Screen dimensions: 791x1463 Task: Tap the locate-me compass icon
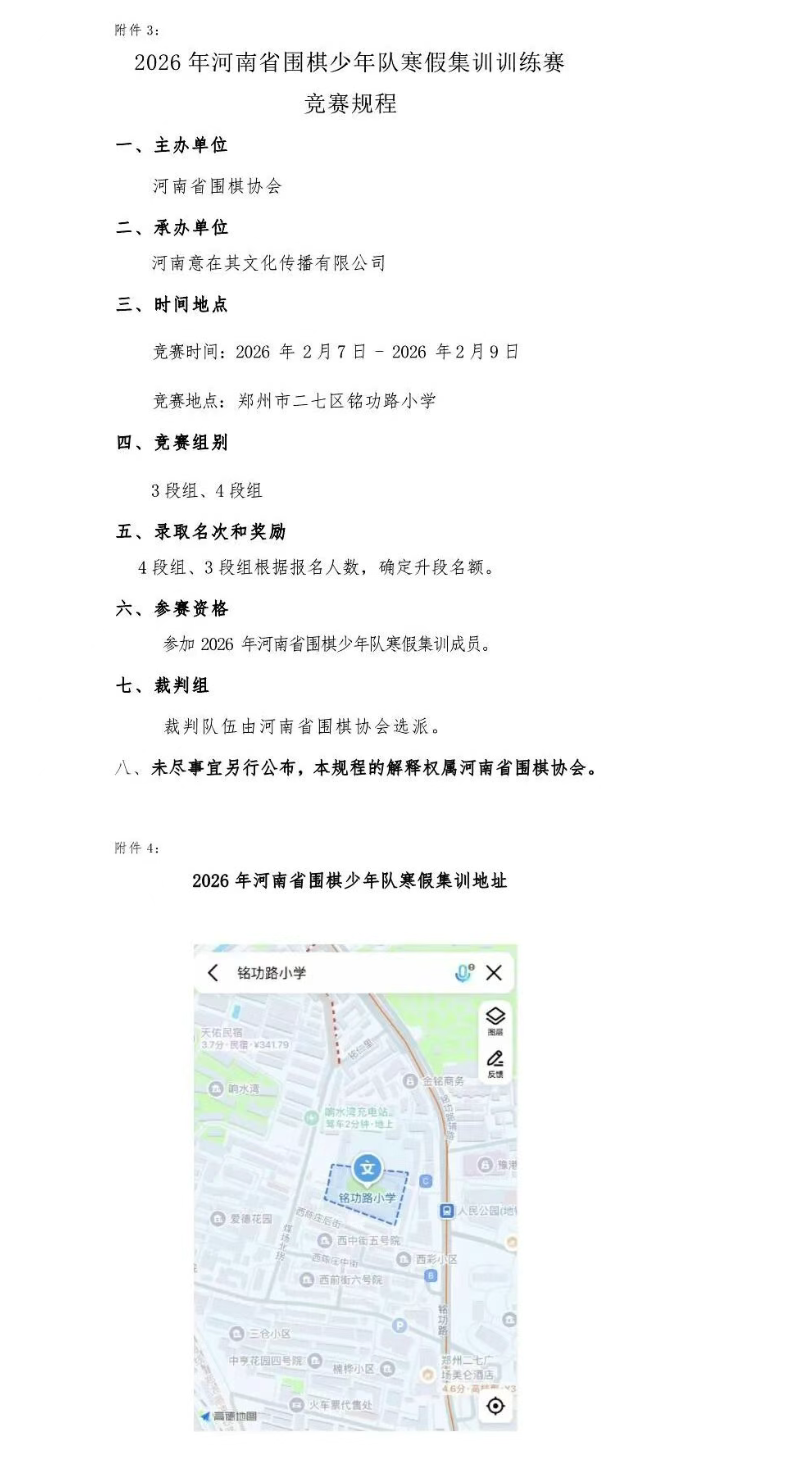pos(494,1404)
